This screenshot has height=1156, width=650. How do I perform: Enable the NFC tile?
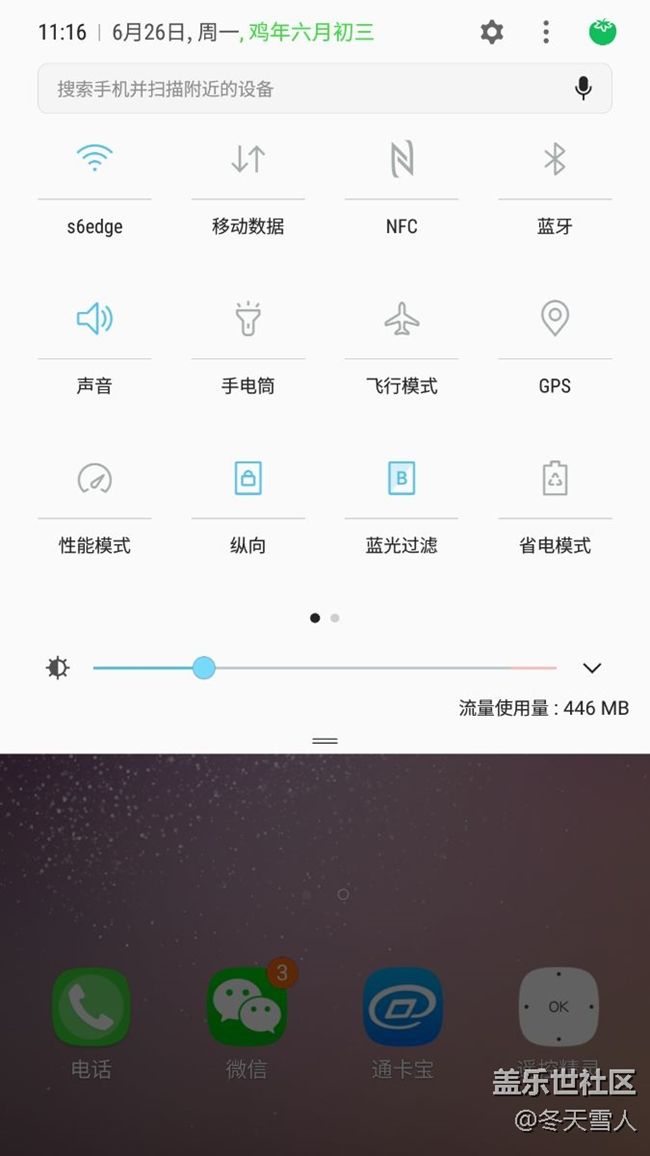pyautogui.click(x=401, y=159)
